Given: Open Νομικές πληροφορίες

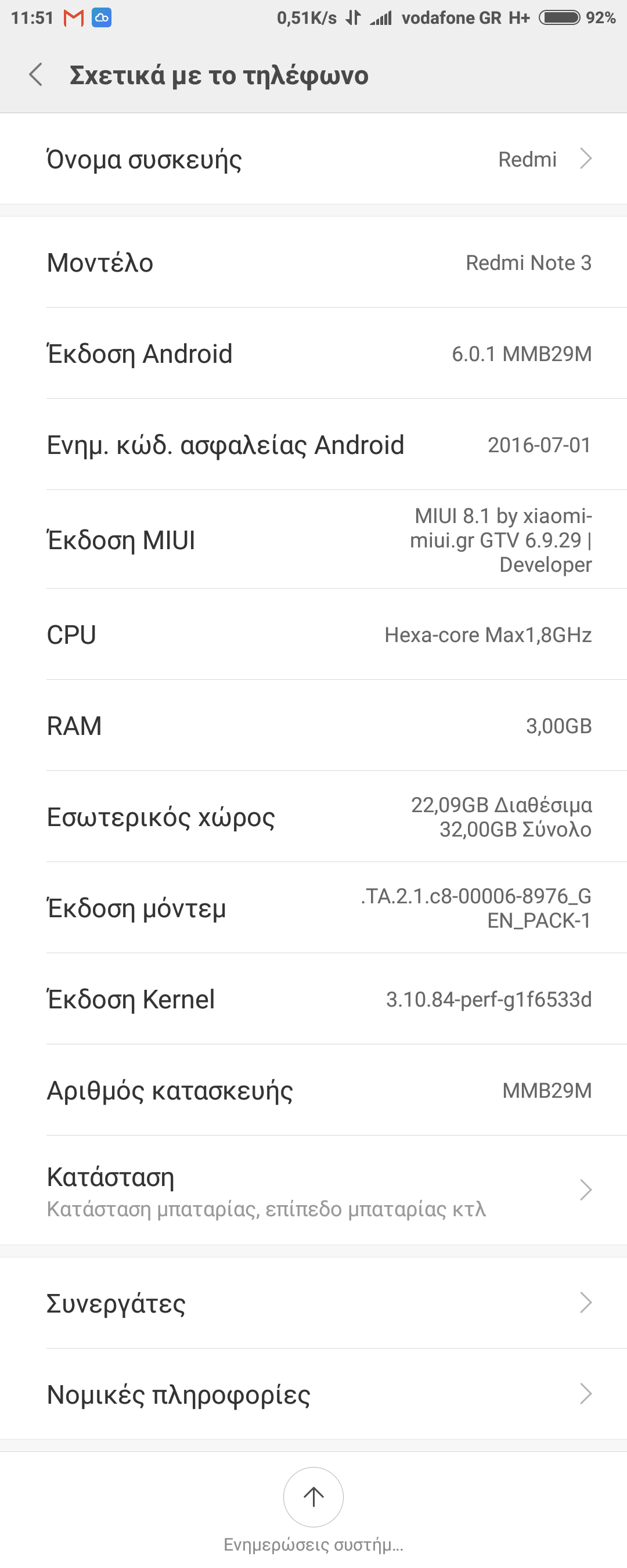Looking at the screenshot, I should pos(313,1394).
